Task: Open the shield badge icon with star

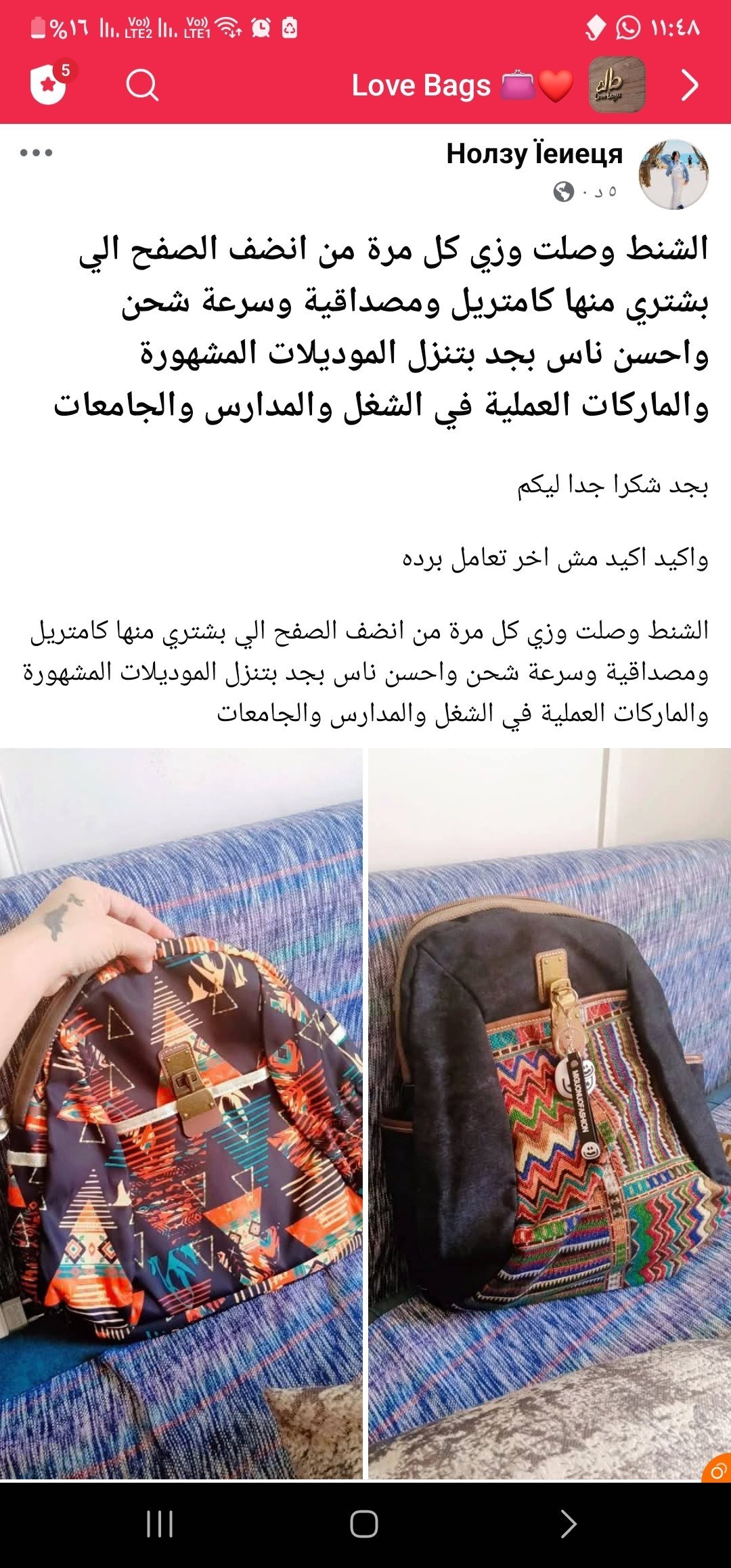Action: pos(49,84)
